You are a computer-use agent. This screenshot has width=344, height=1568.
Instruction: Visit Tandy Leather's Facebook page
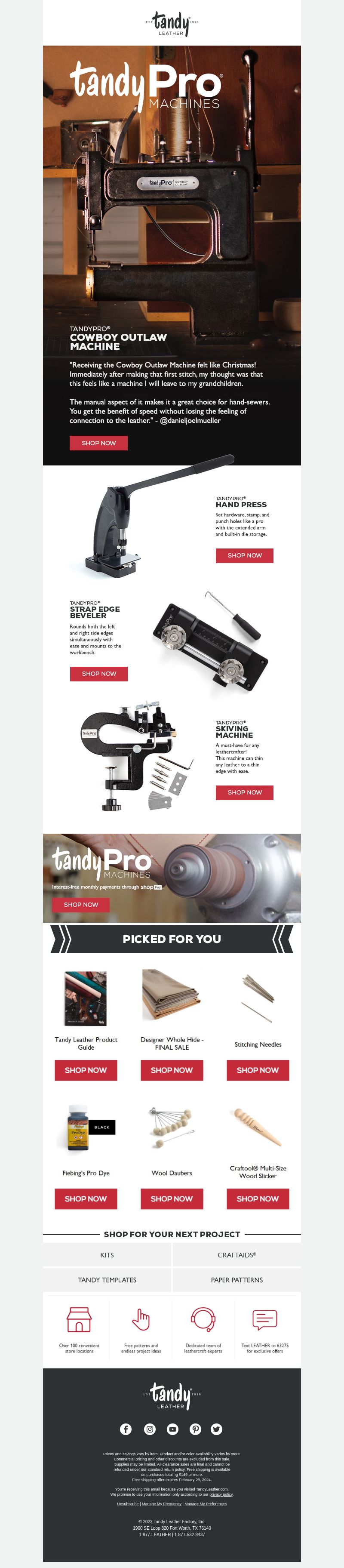(126, 1429)
